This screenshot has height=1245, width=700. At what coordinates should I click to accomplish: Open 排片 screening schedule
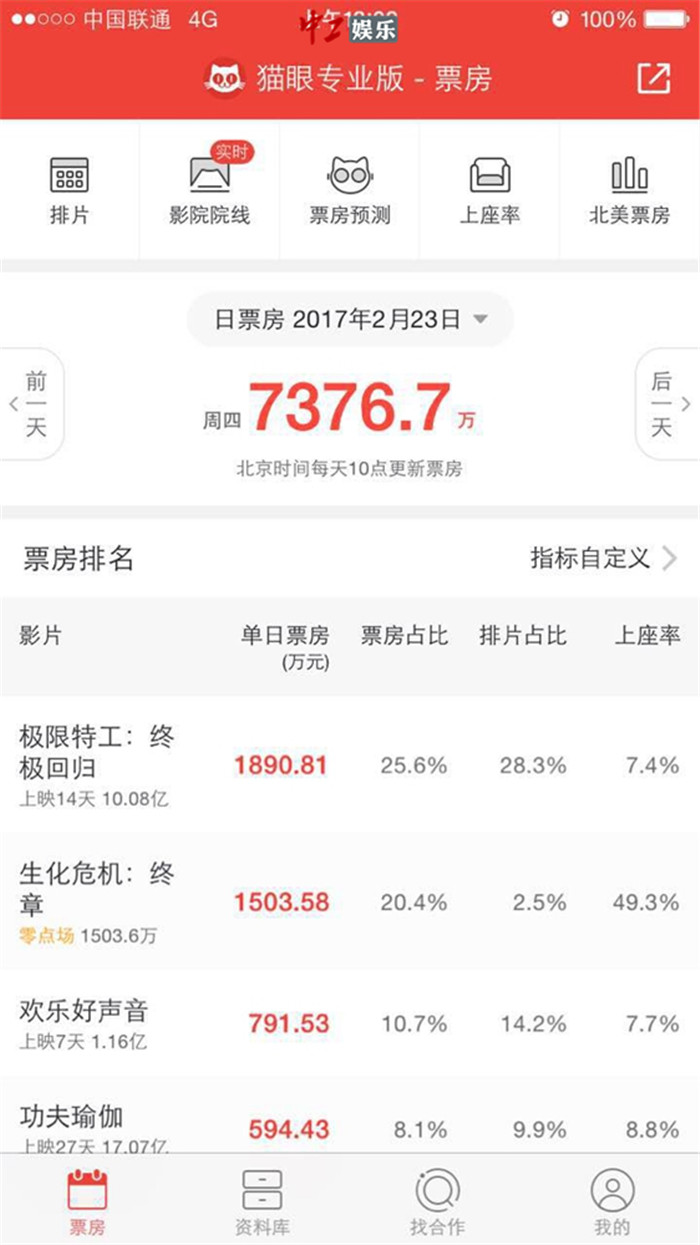point(69,190)
